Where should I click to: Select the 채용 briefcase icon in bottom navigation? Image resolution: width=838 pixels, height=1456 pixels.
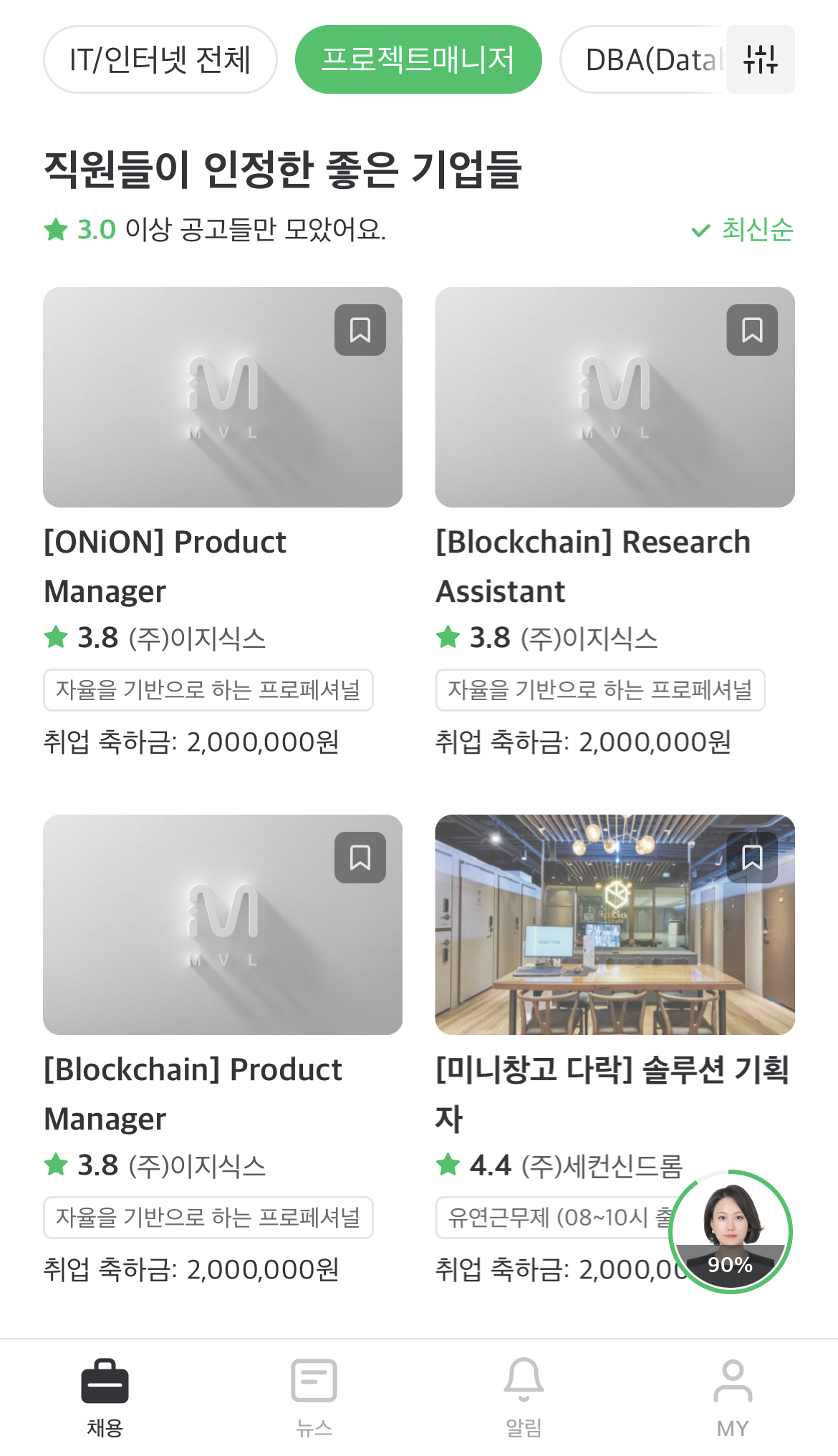pyautogui.click(x=105, y=1382)
